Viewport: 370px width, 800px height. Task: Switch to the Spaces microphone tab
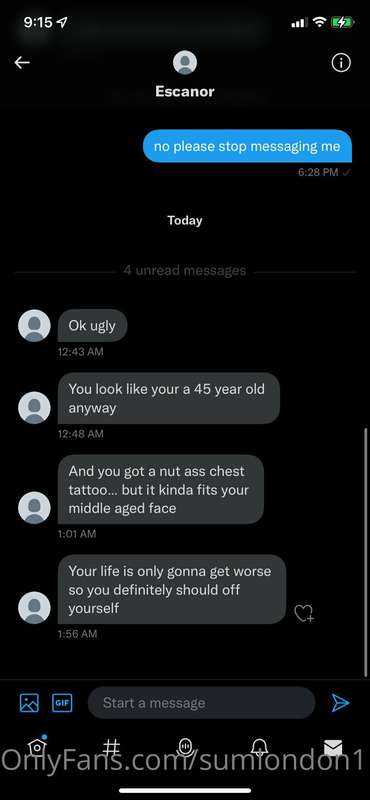[184, 747]
